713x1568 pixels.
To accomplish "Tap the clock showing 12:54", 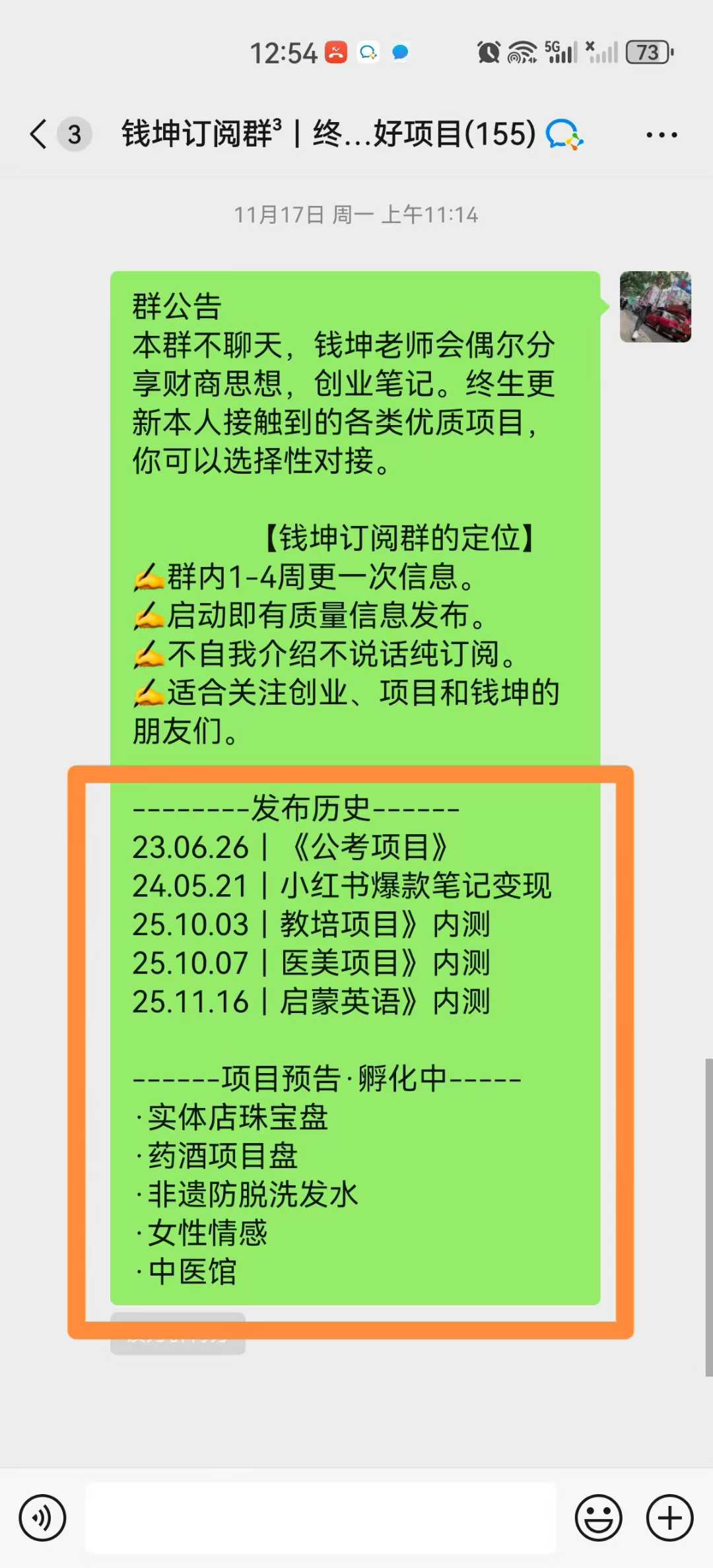I will 281,53.
